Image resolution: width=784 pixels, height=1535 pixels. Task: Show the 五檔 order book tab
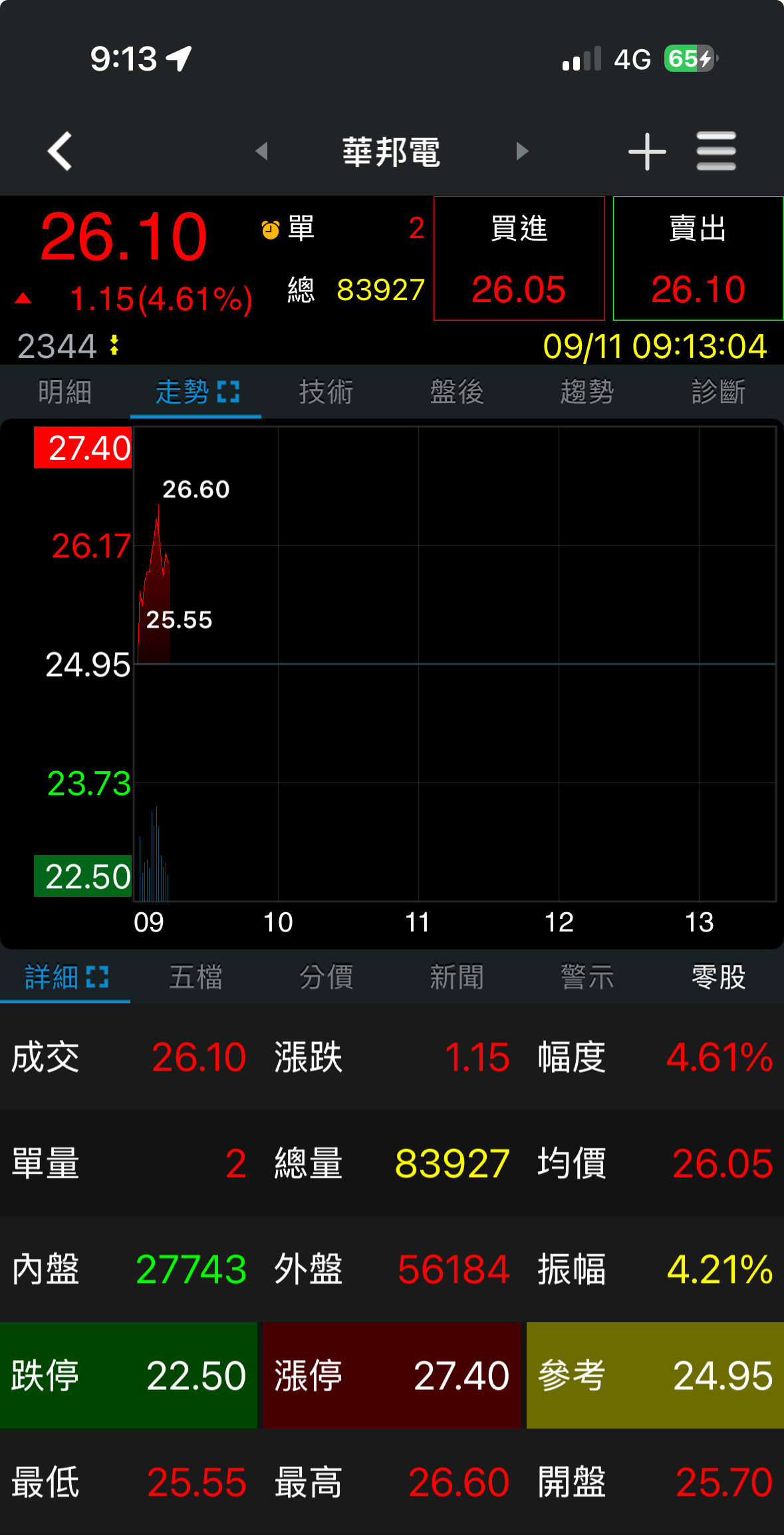pyautogui.click(x=196, y=977)
